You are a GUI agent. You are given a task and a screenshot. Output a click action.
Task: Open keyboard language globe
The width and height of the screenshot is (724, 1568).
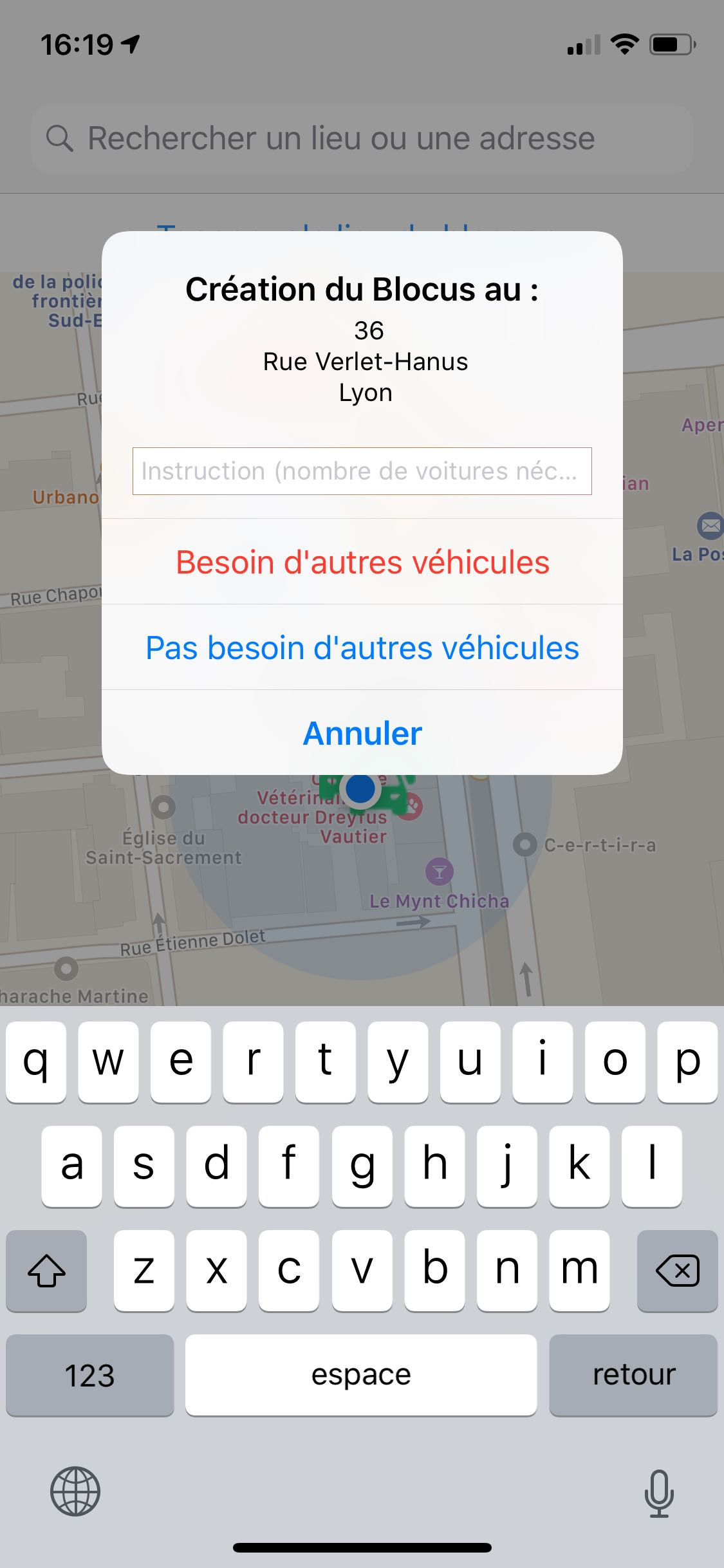(x=75, y=1491)
